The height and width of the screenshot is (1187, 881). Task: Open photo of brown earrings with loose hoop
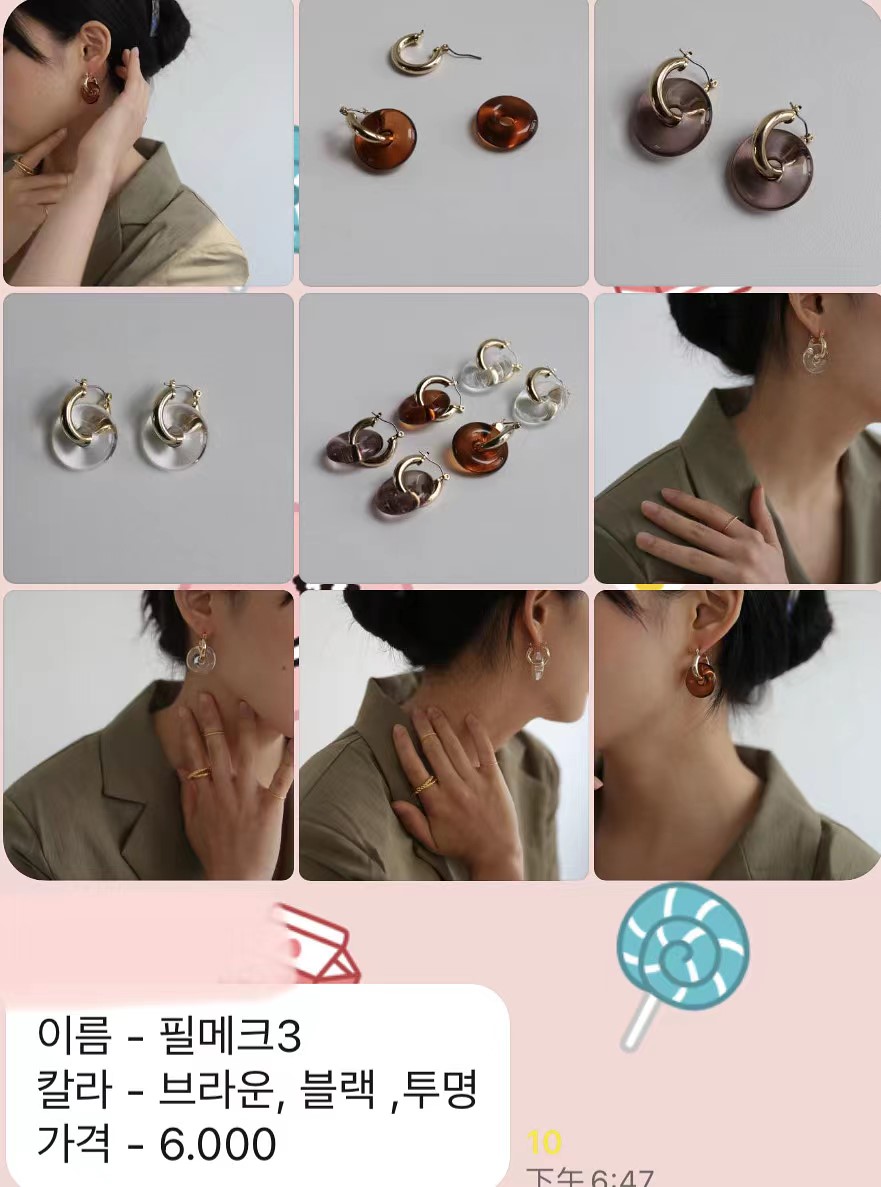(x=443, y=142)
